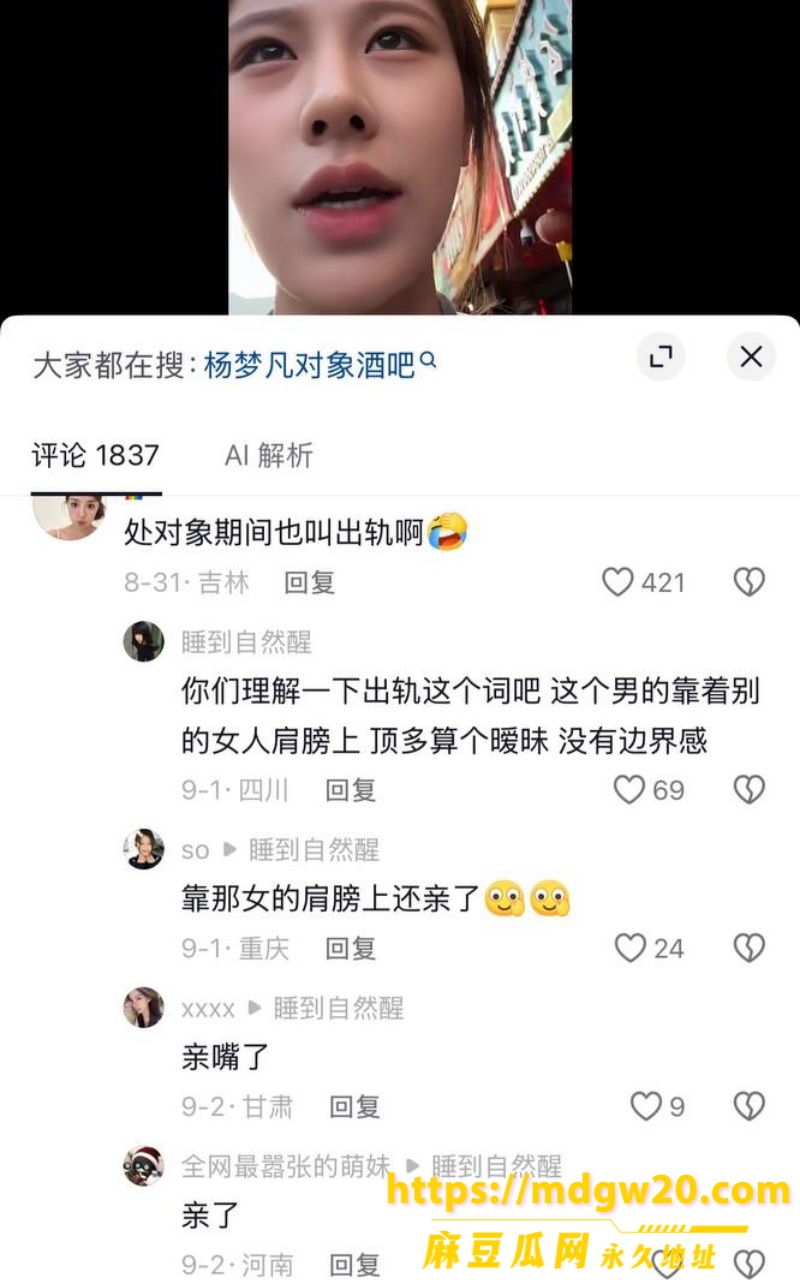Dislike xxxx's comment 亲嘴了

point(749,1106)
